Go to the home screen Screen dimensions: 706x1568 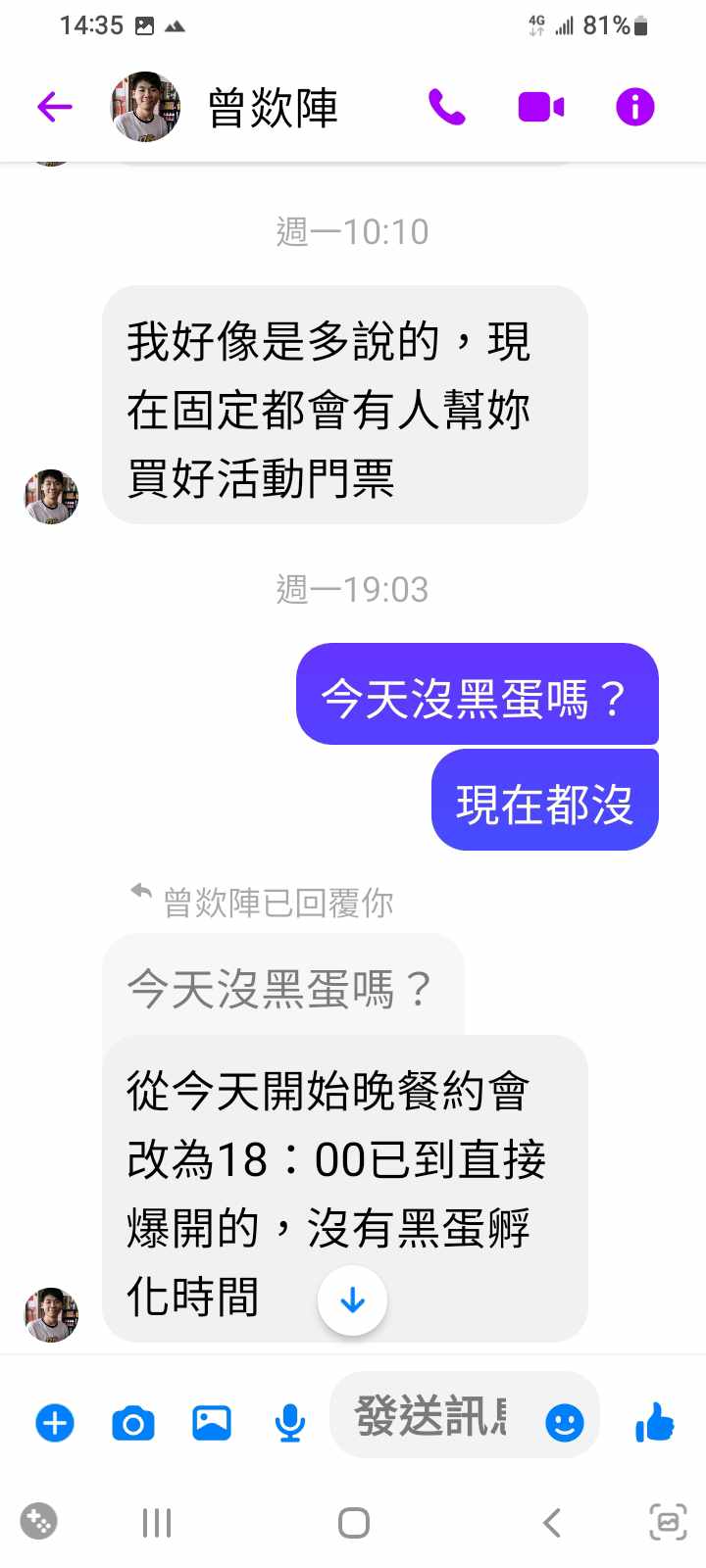point(353,1522)
